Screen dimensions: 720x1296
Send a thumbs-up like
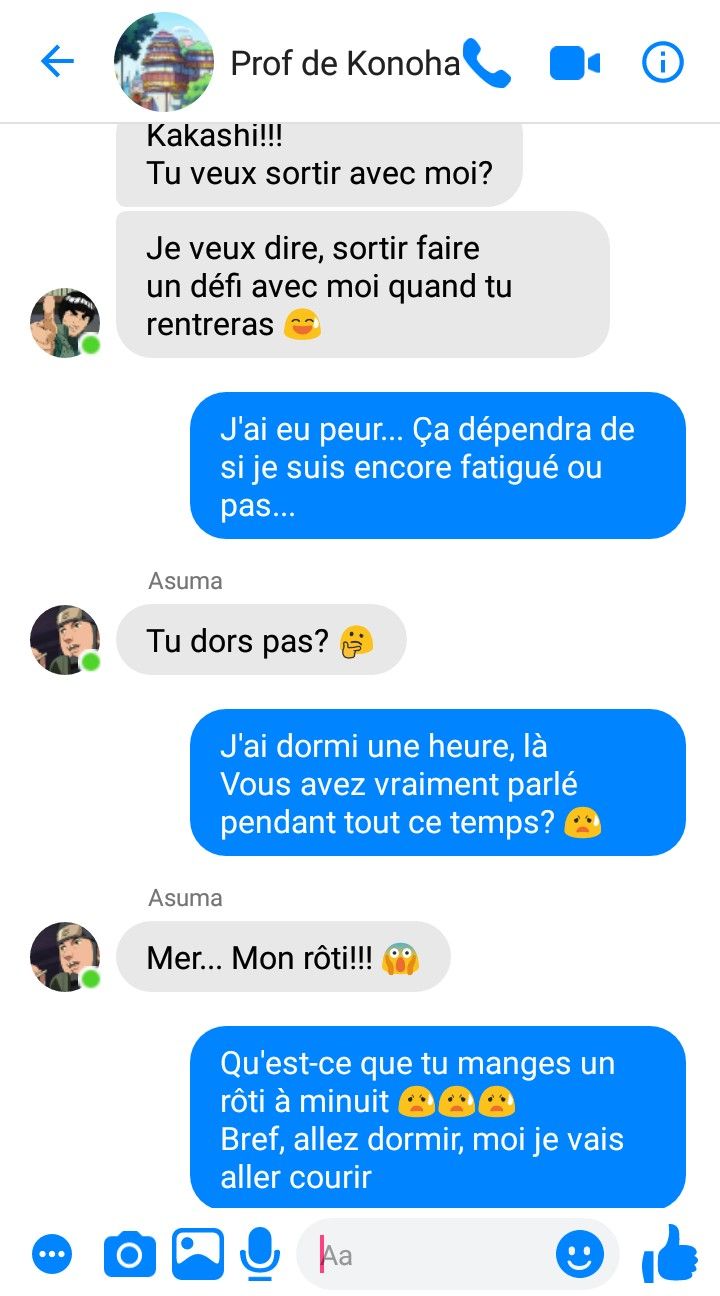click(669, 1252)
